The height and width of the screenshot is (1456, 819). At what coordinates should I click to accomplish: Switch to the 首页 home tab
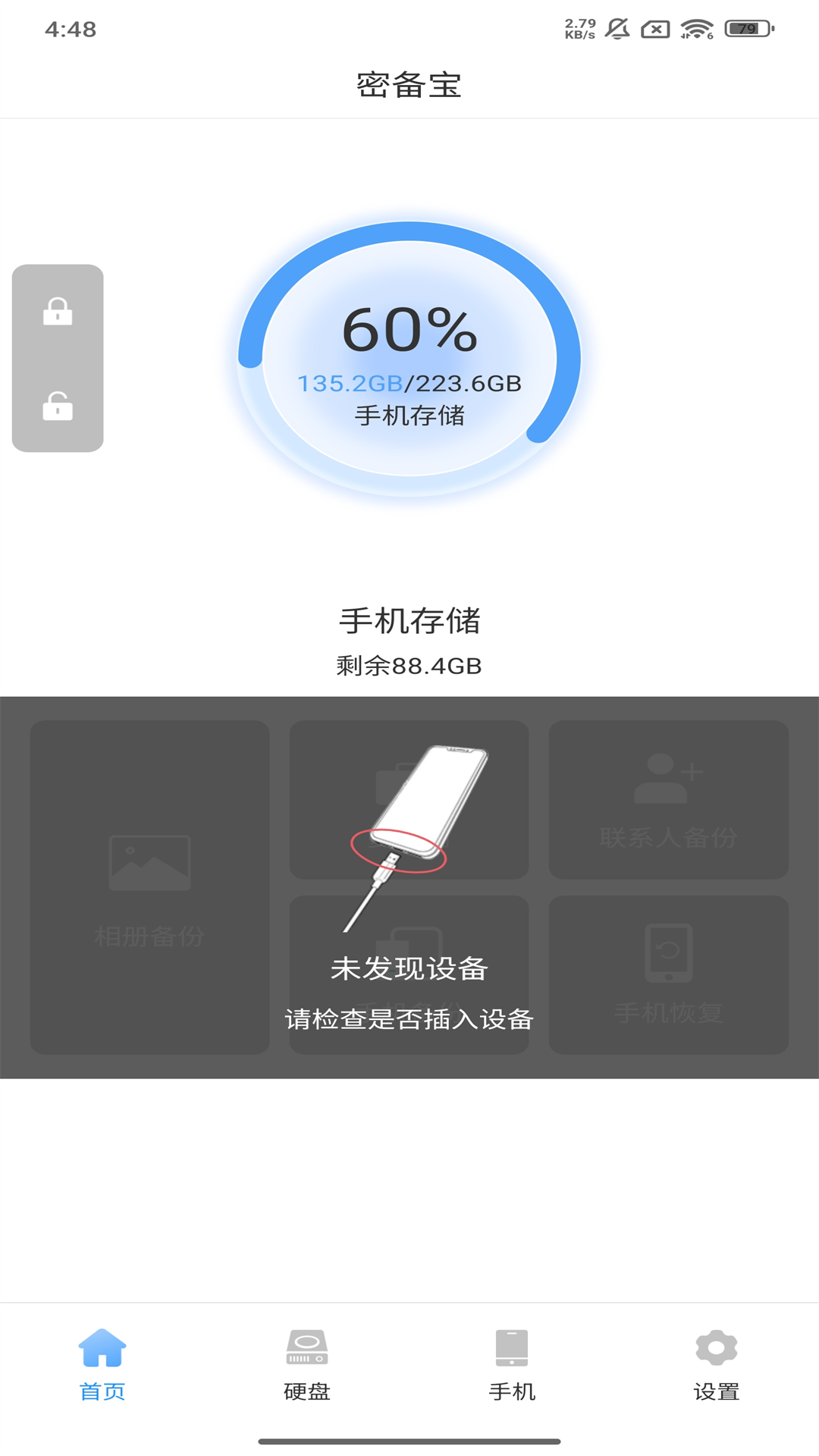pyautogui.click(x=102, y=1367)
